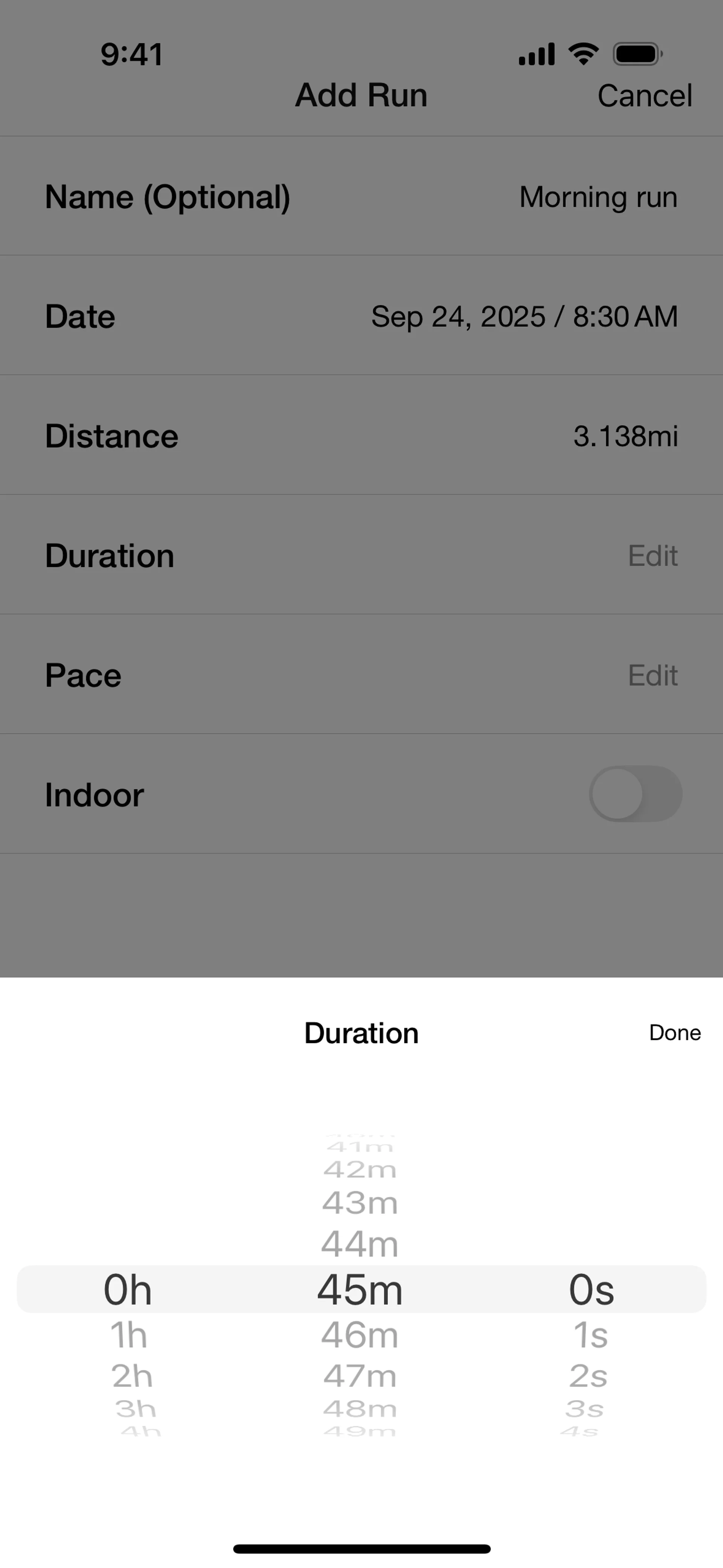The height and width of the screenshot is (1568, 723).
Task: Toggle the Indoor switch
Action: coord(635,794)
